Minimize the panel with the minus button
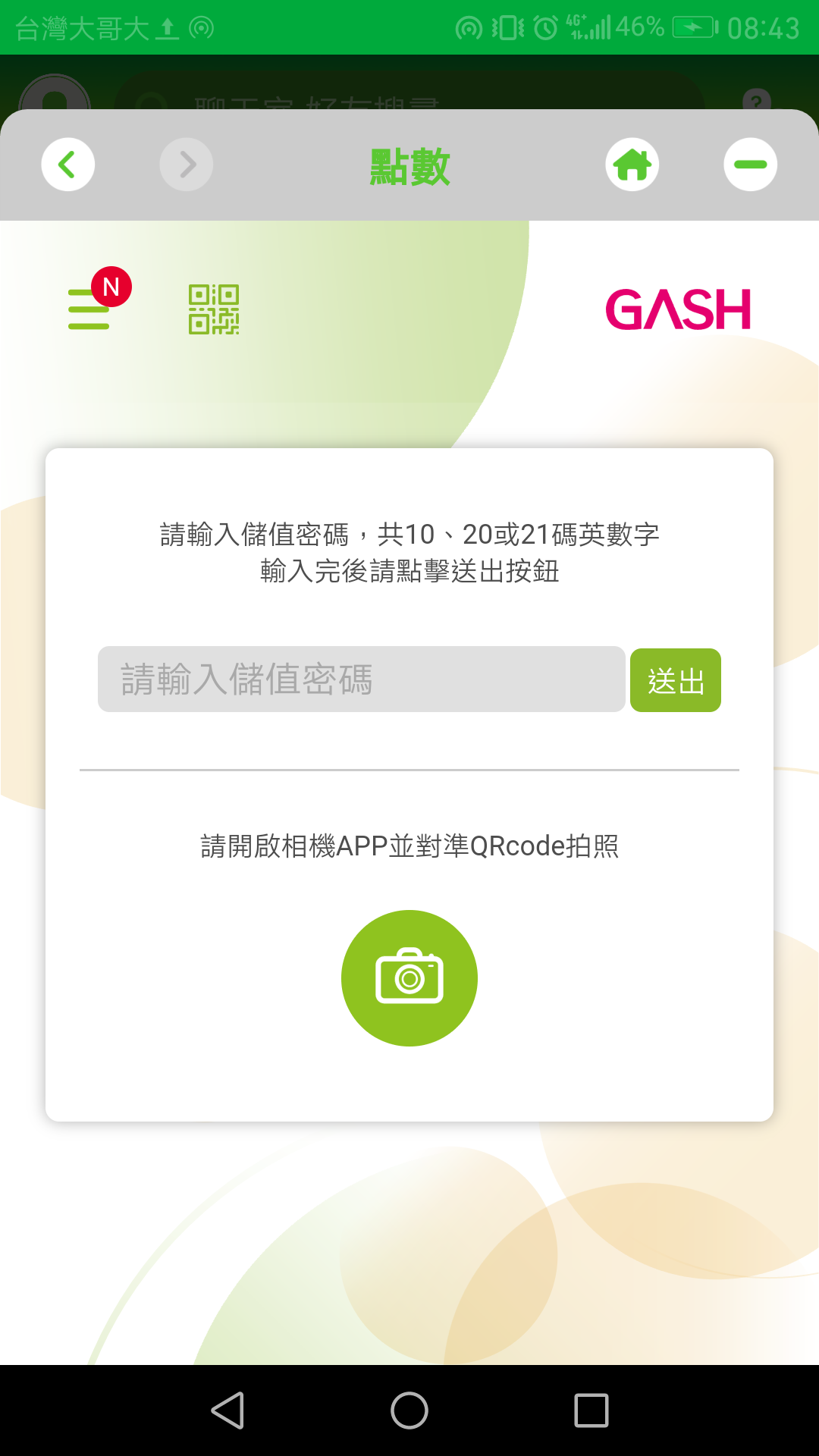This screenshot has width=819, height=1456. click(750, 165)
